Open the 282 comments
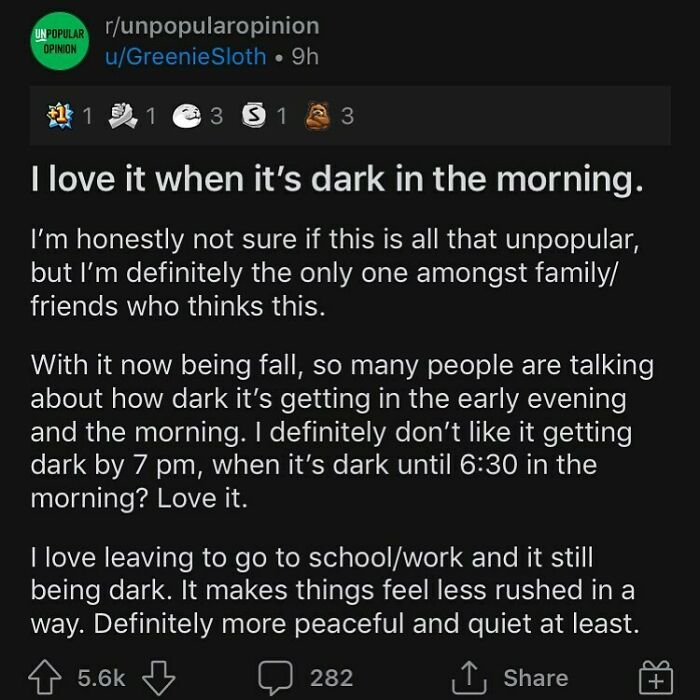Viewport: 700px width, 700px height. 306,677
